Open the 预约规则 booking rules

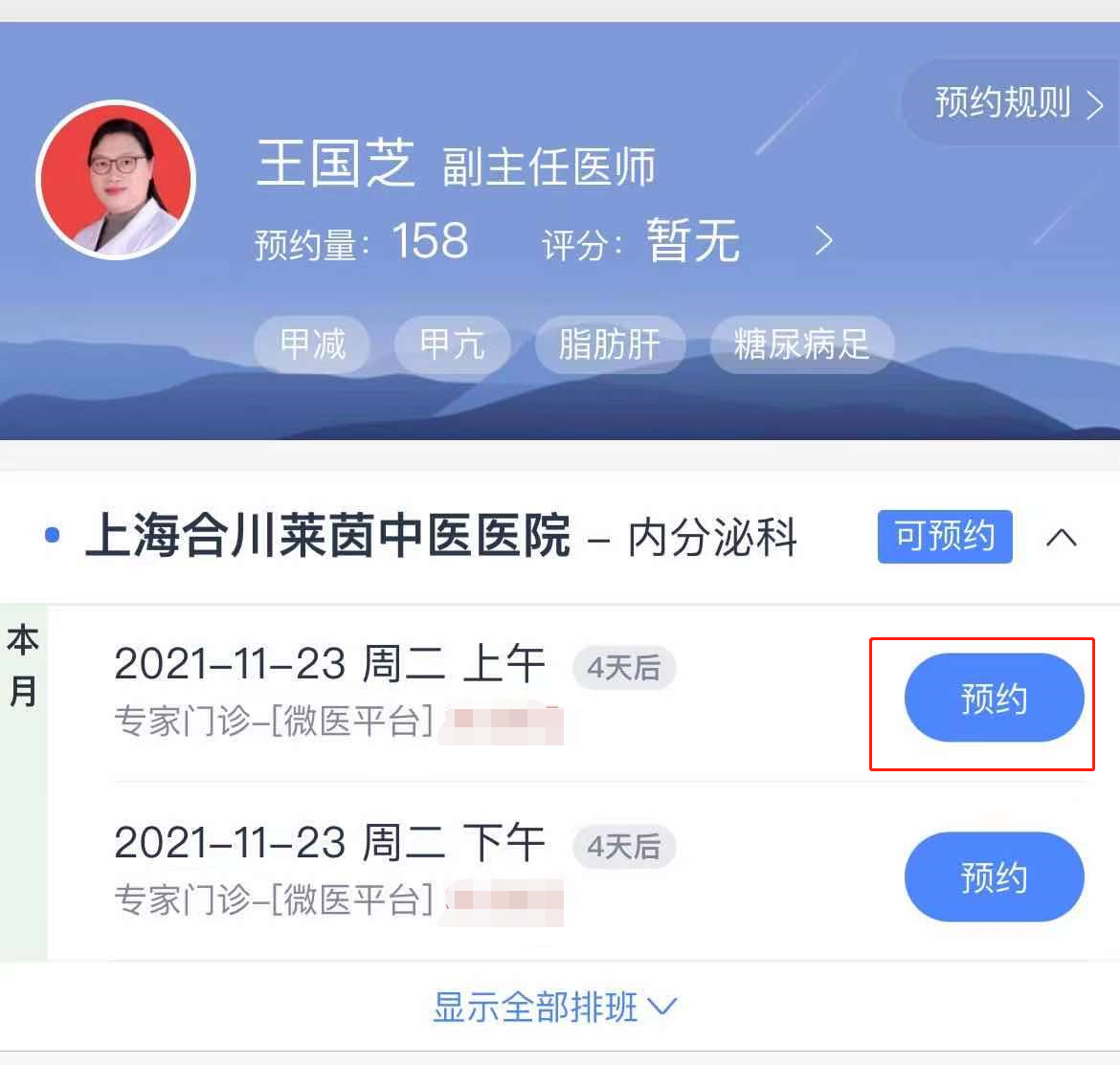coord(1017,102)
